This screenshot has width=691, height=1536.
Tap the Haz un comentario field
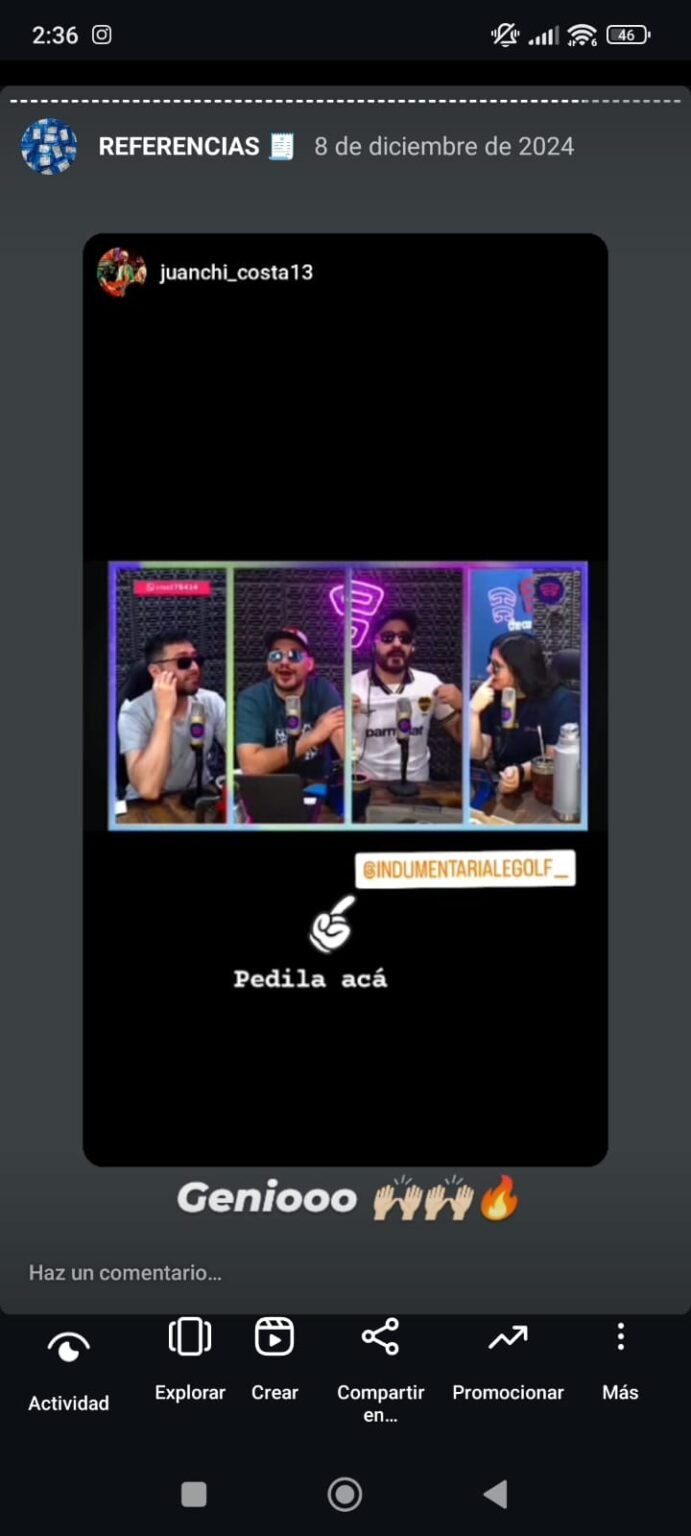pyautogui.click(x=300, y=1273)
